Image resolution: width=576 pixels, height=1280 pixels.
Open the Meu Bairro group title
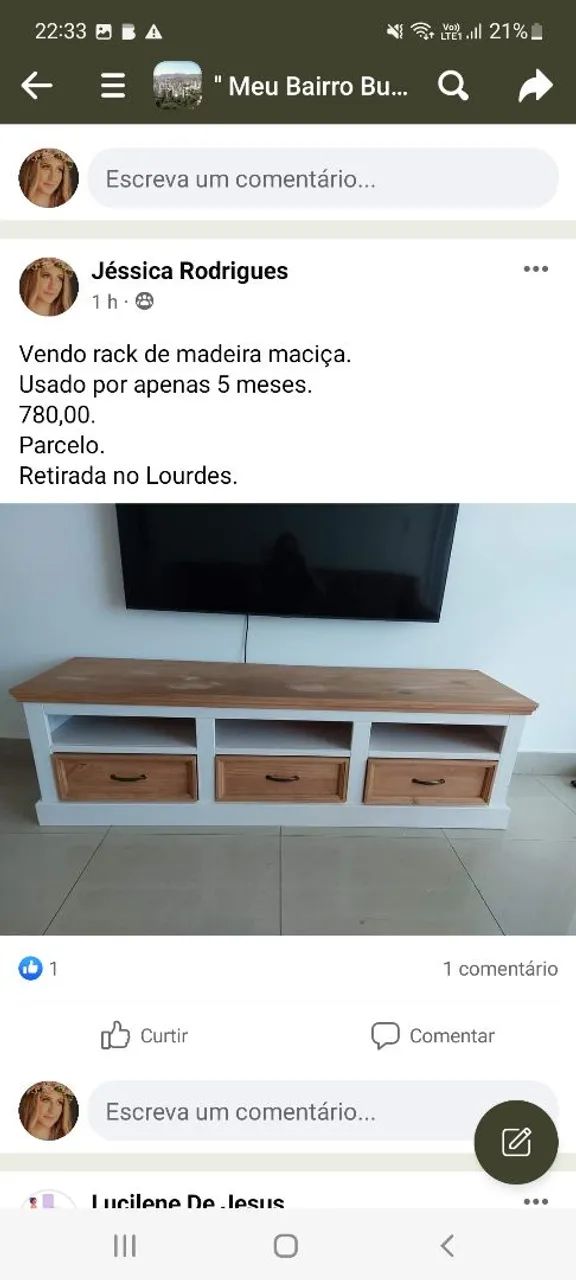click(x=312, y=86)
